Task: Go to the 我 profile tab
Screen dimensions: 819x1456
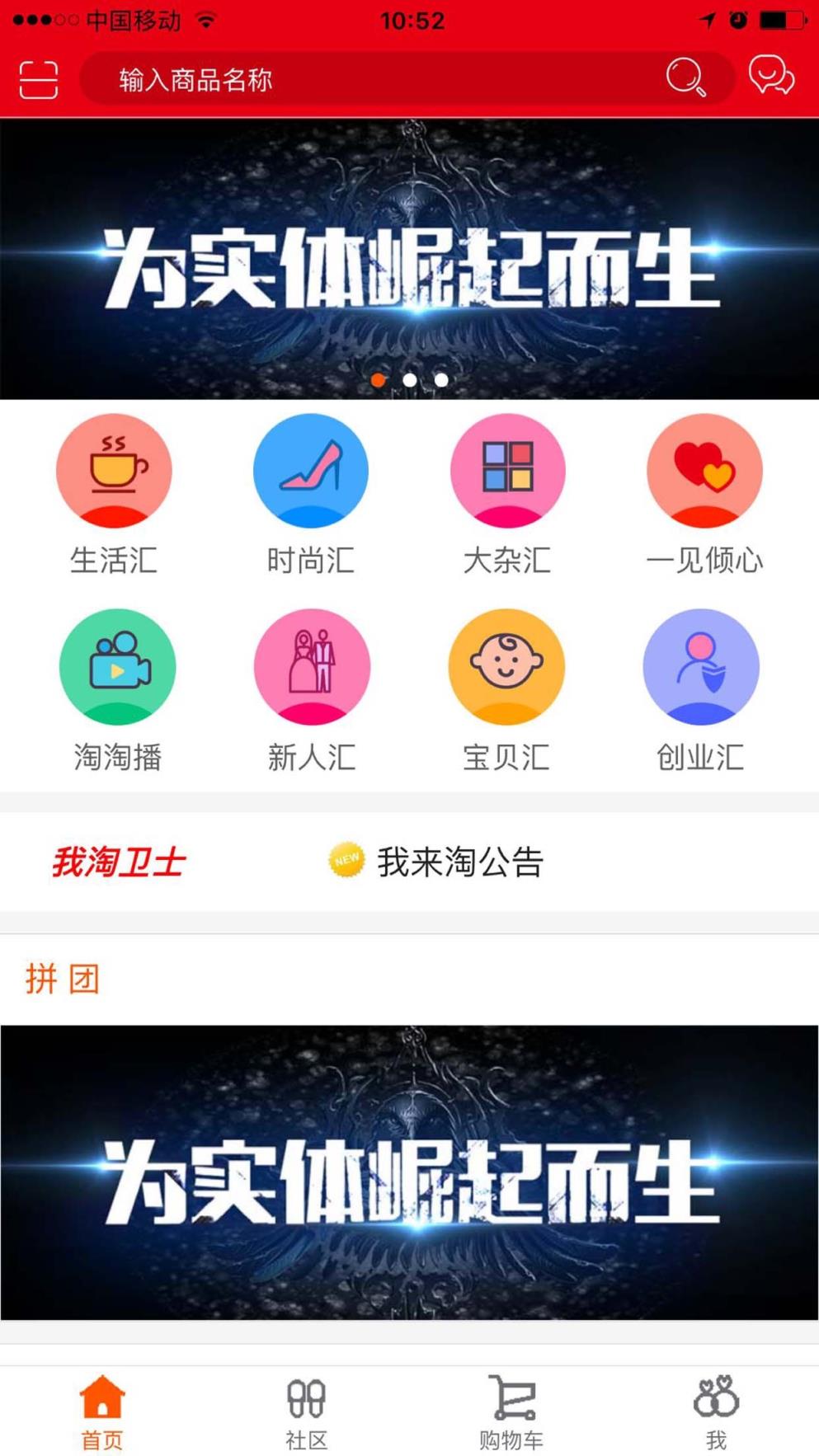Action: pos(714,1410)
